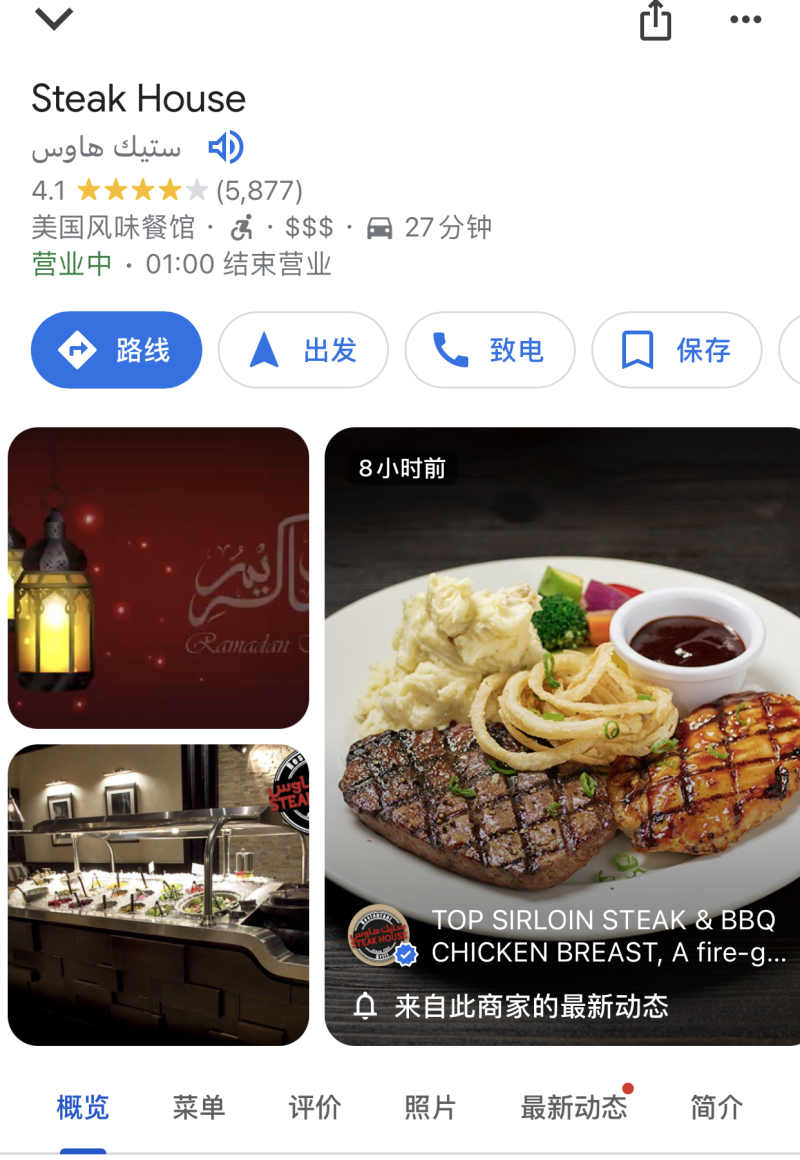Save the place with 保存
This screenshot has width=800, height=1160.
point(677,350)
